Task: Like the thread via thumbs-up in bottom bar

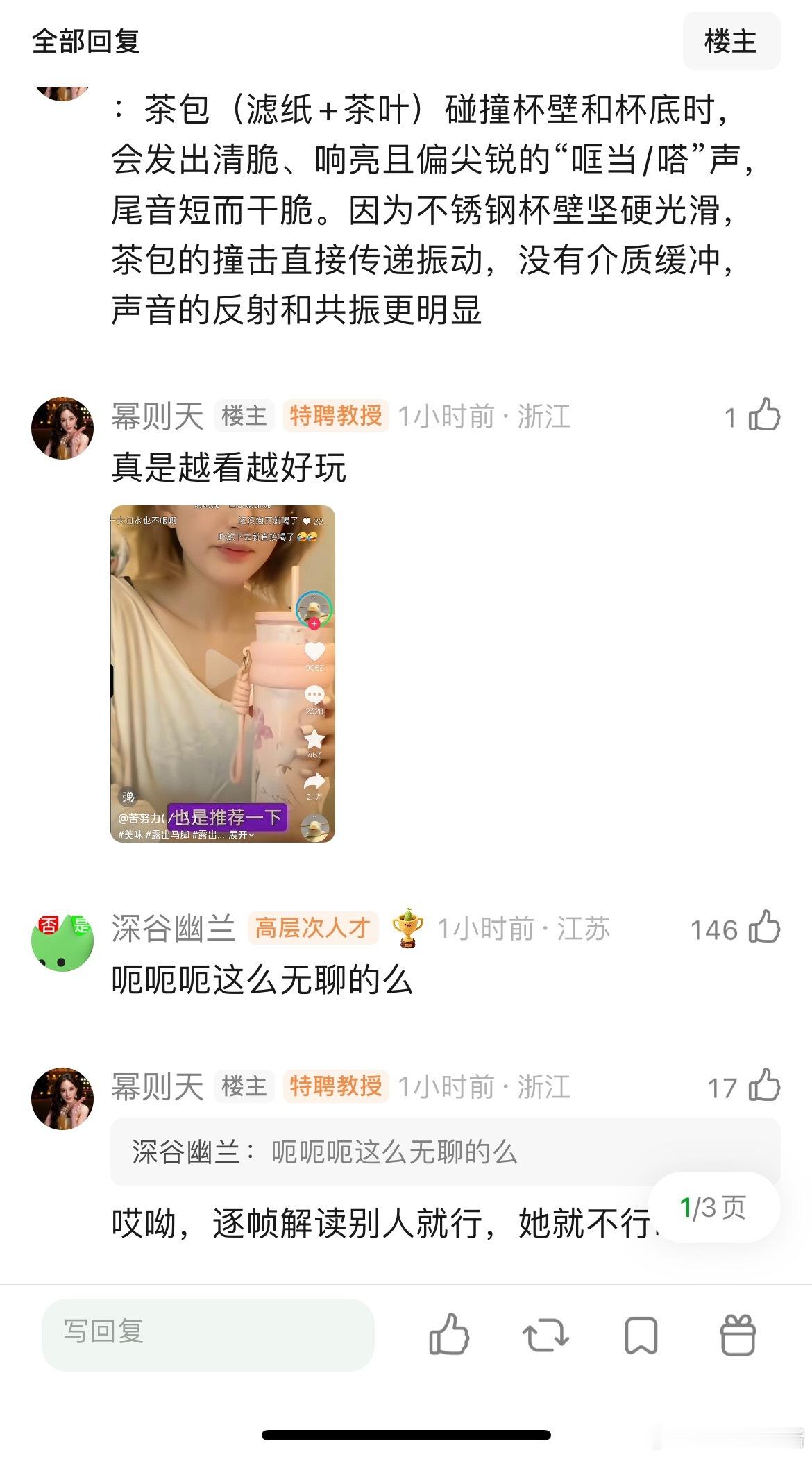Action: click(451, 1335)
